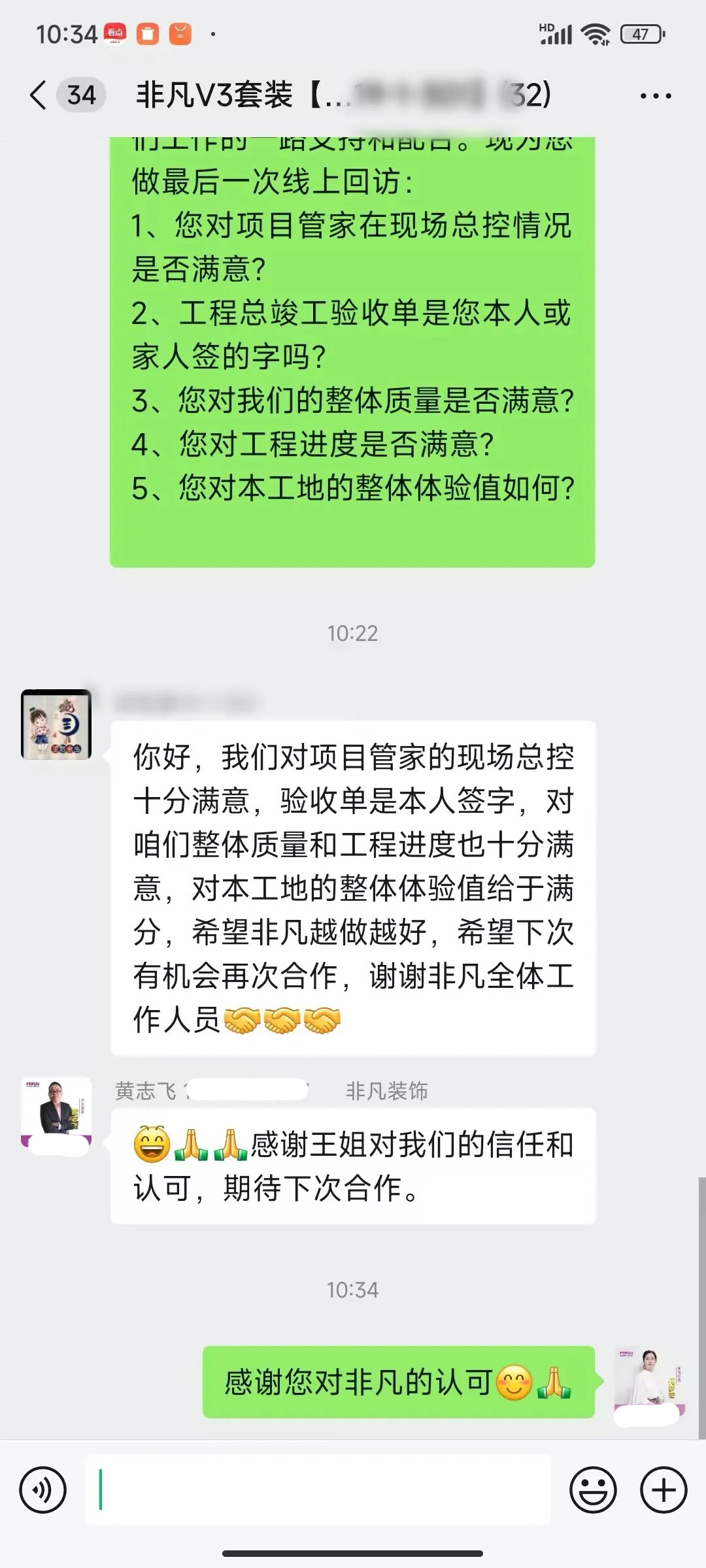Open the group chat info menu
Screen dimensions: 706x1568
click(x=655, y=96)
